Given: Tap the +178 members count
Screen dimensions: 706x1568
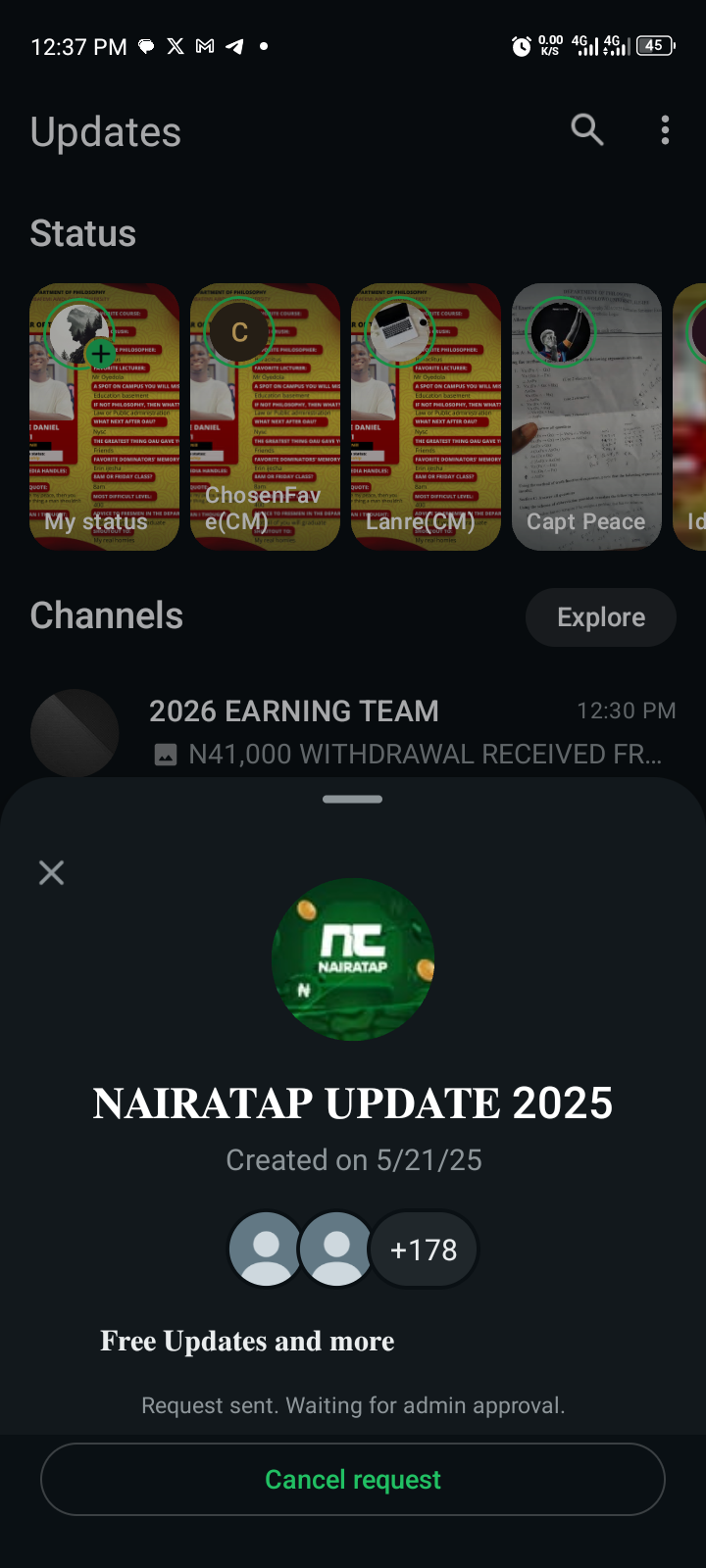Looking at the screenshot, I should tap(424, 1249).
